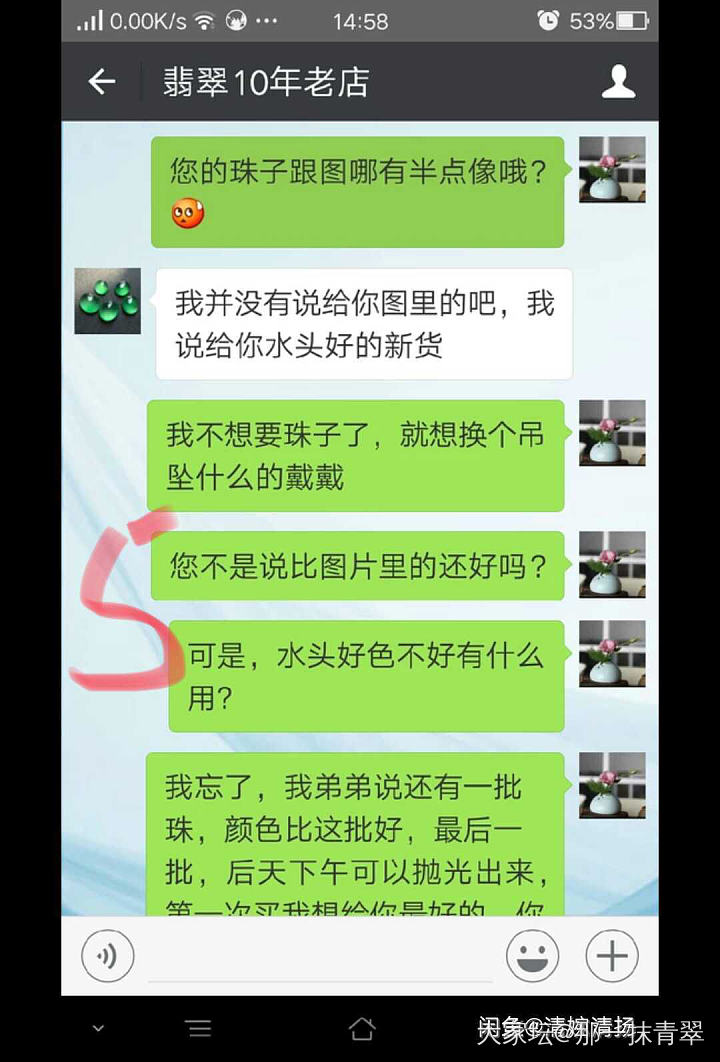Switch to voice message input
The image size is (720, 1062).
click(107, 956)
